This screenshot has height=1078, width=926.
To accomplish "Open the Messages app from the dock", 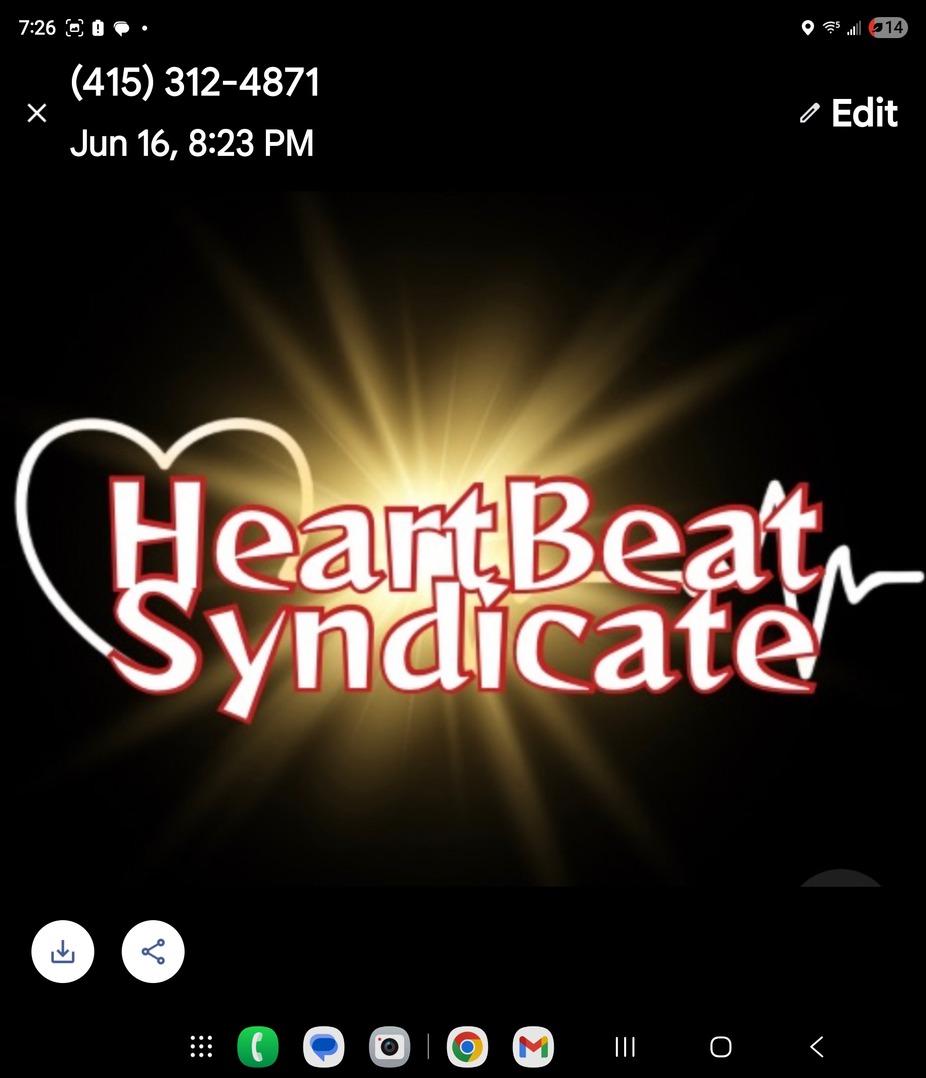I will click(x=323, y=1046).
